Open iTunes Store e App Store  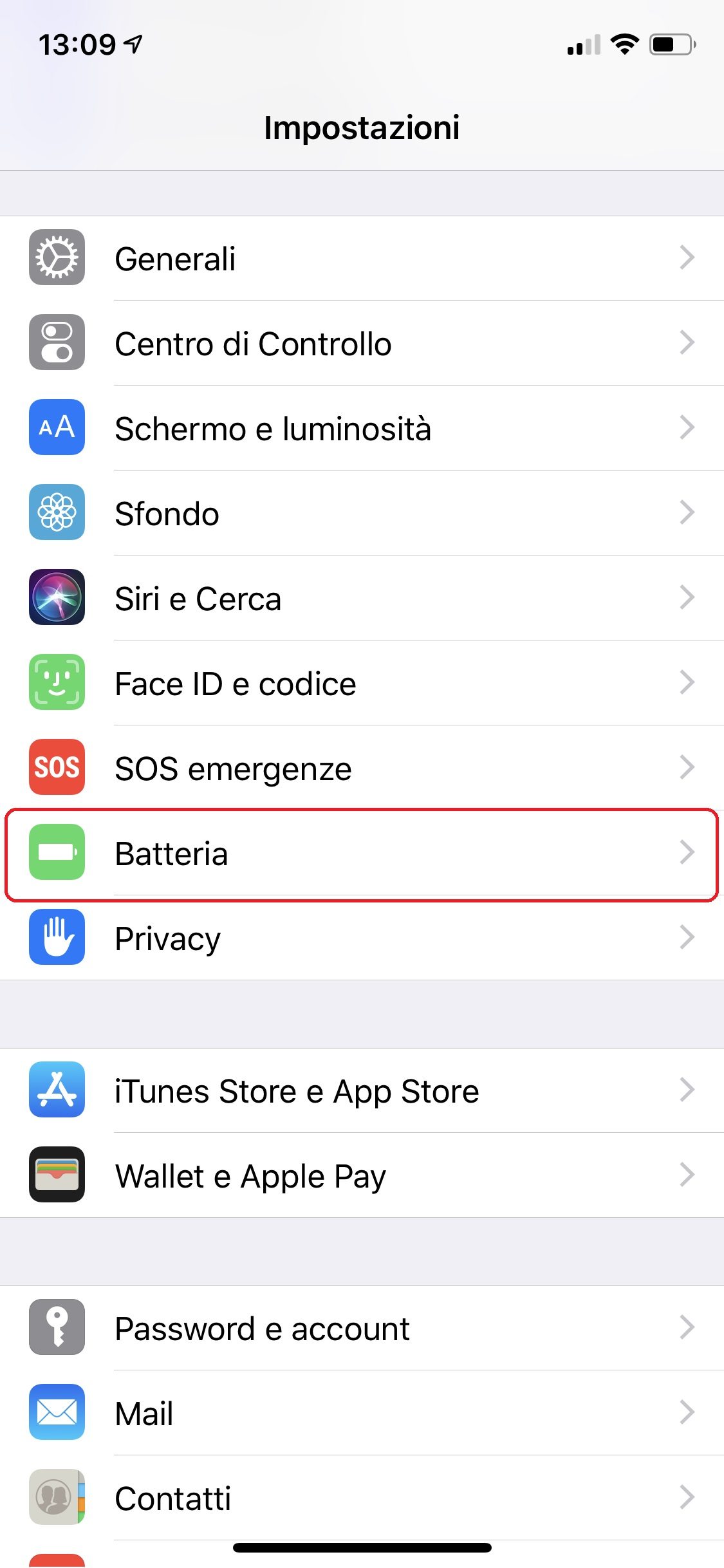362,1090
